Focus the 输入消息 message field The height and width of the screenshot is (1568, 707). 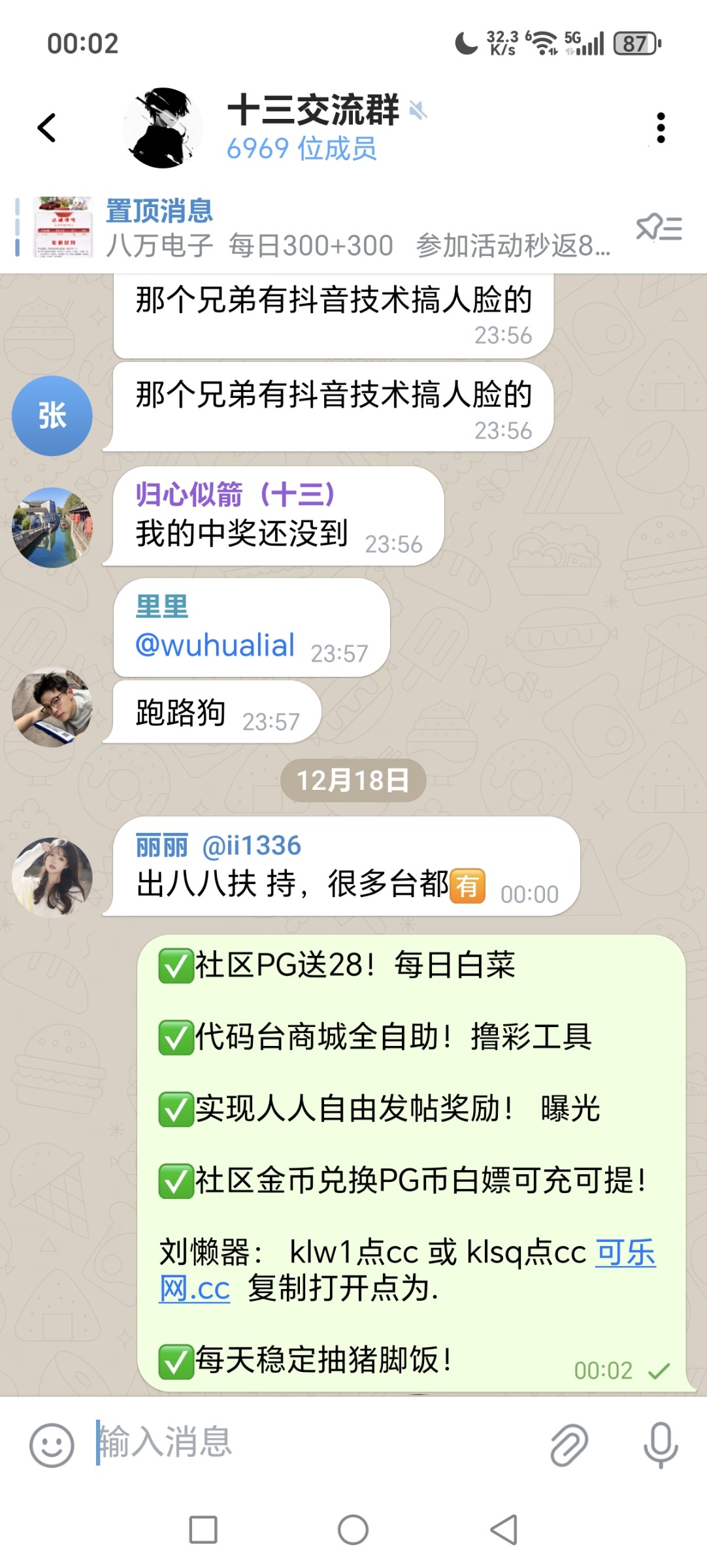[314, 1443]
